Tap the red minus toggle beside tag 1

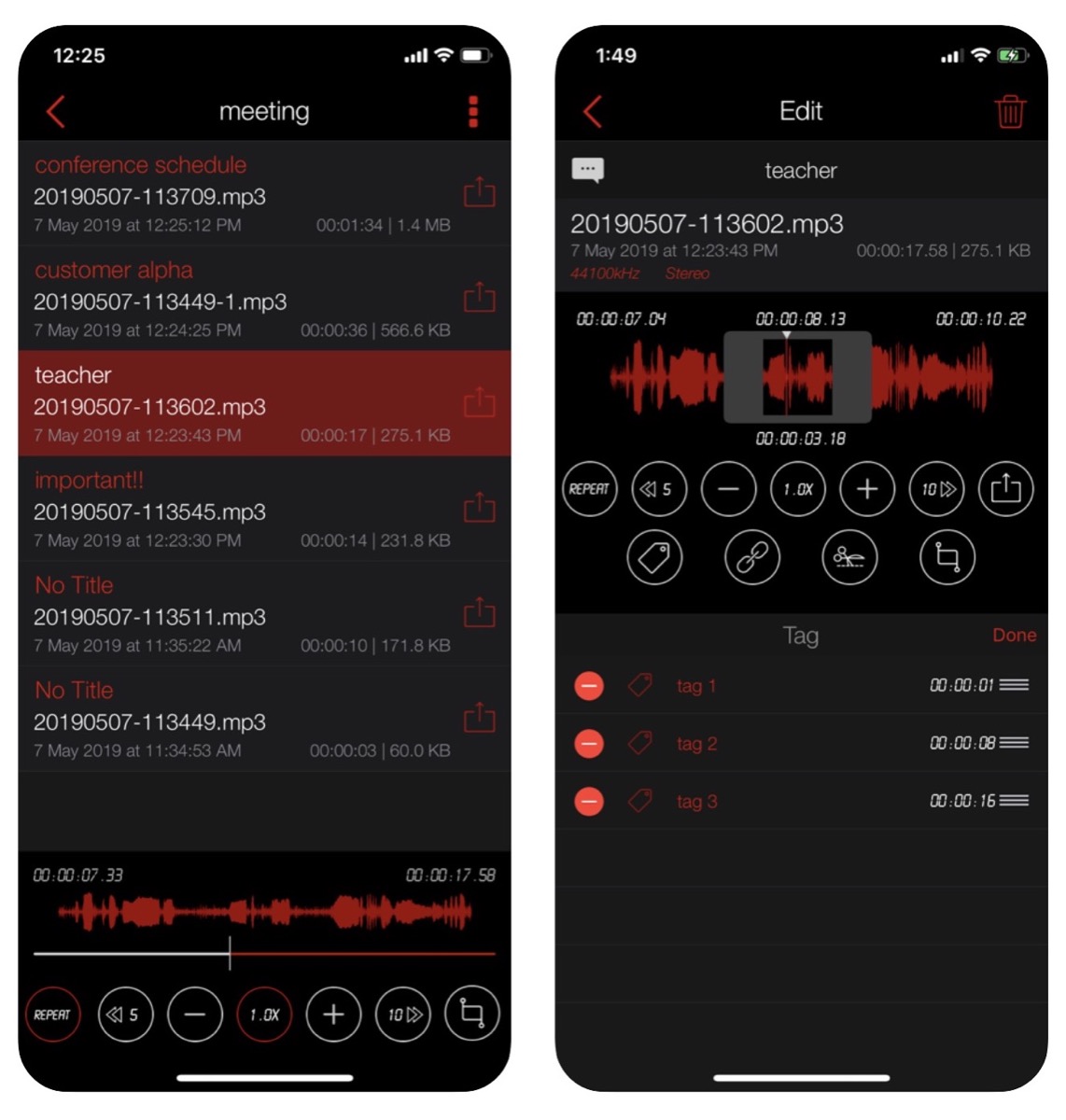point(589,685)
